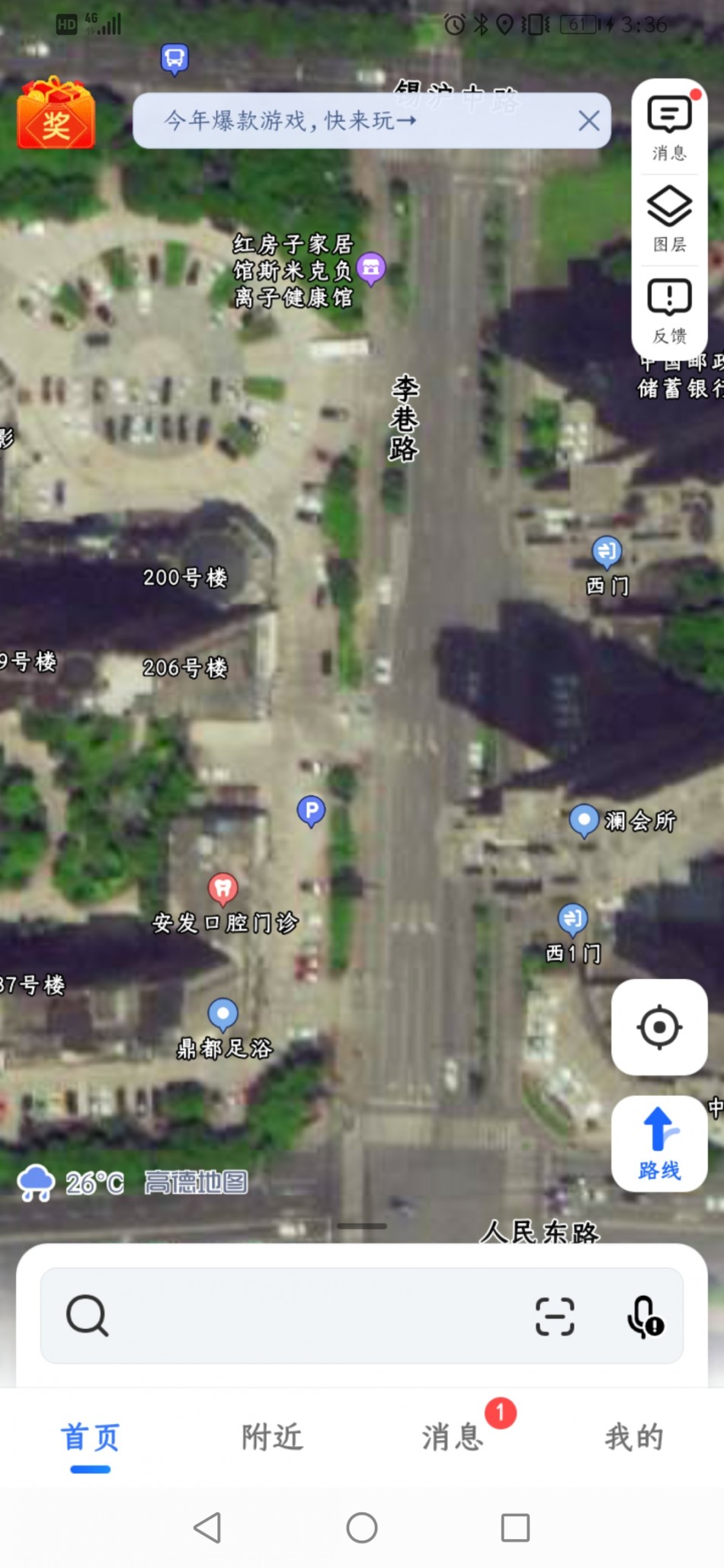Dismiss the games promotion banner
The width and height of the screenshot is (724, 1568).
(588, 120)
